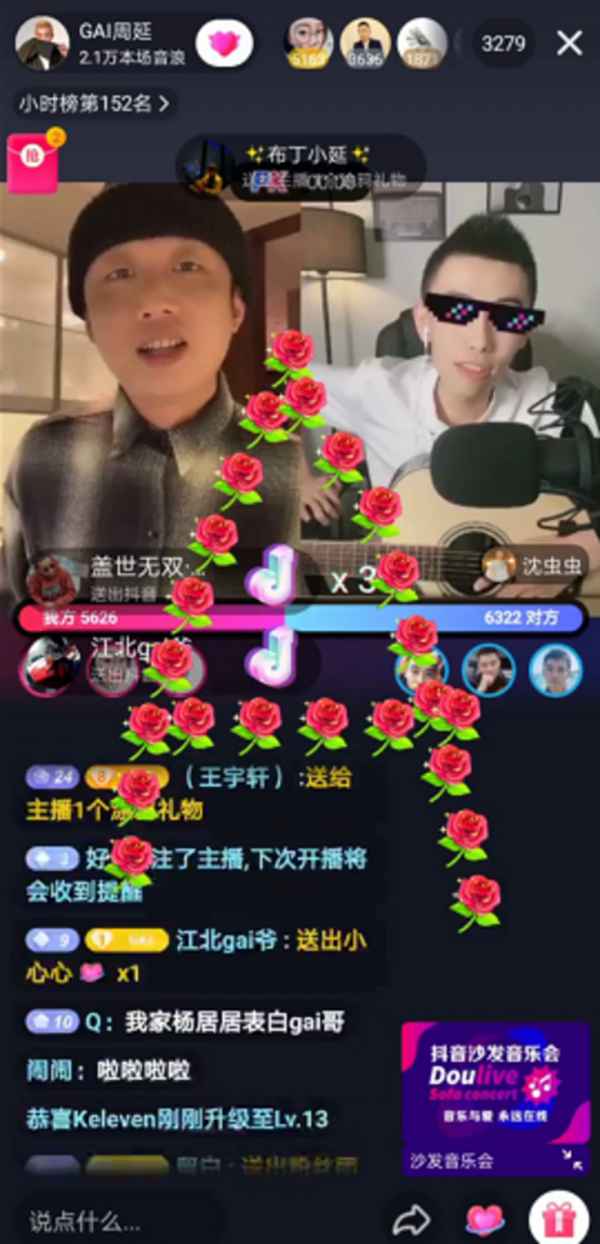The height and width of the screenshot is (1244, 600).
Task: Send a heart via bottom heart icon
Action: tap(484, 1219)
